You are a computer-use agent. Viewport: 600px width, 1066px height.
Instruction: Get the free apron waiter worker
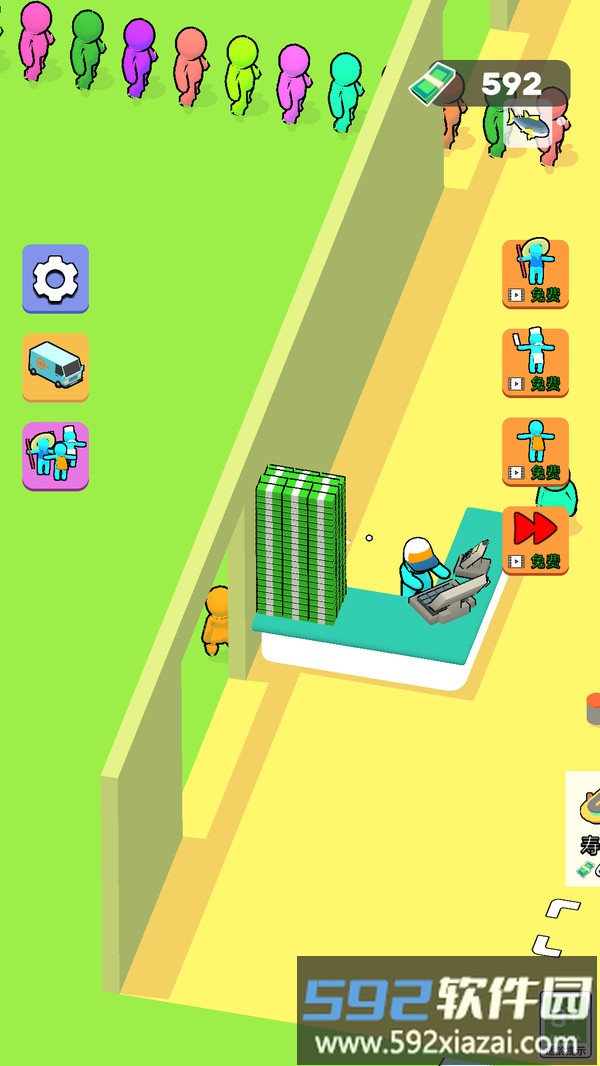tap(535, 450)
